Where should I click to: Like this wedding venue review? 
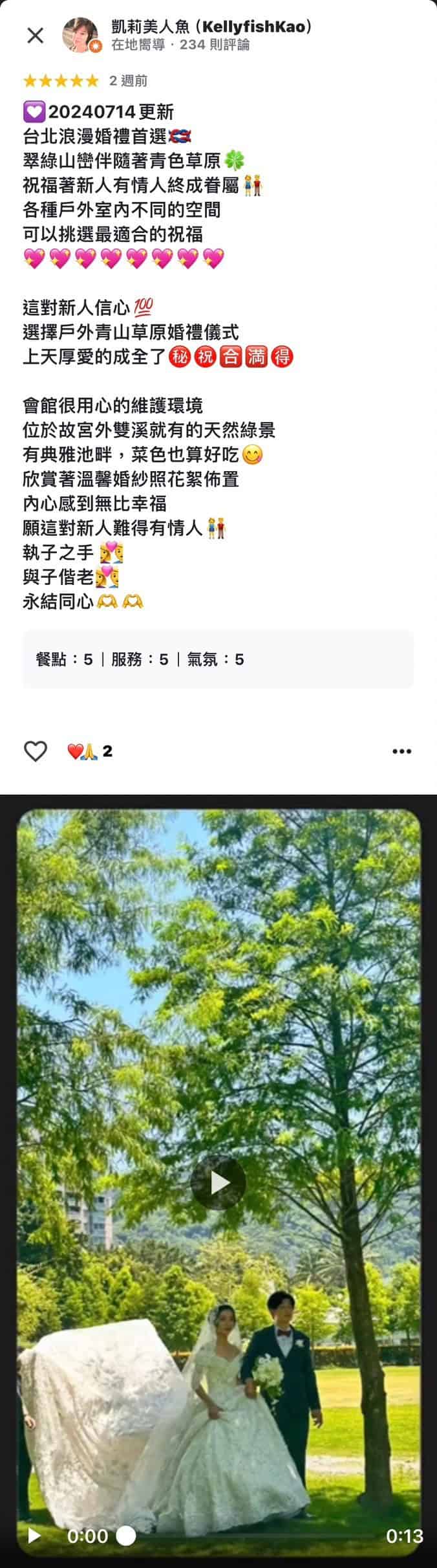(x=36, y=751)
